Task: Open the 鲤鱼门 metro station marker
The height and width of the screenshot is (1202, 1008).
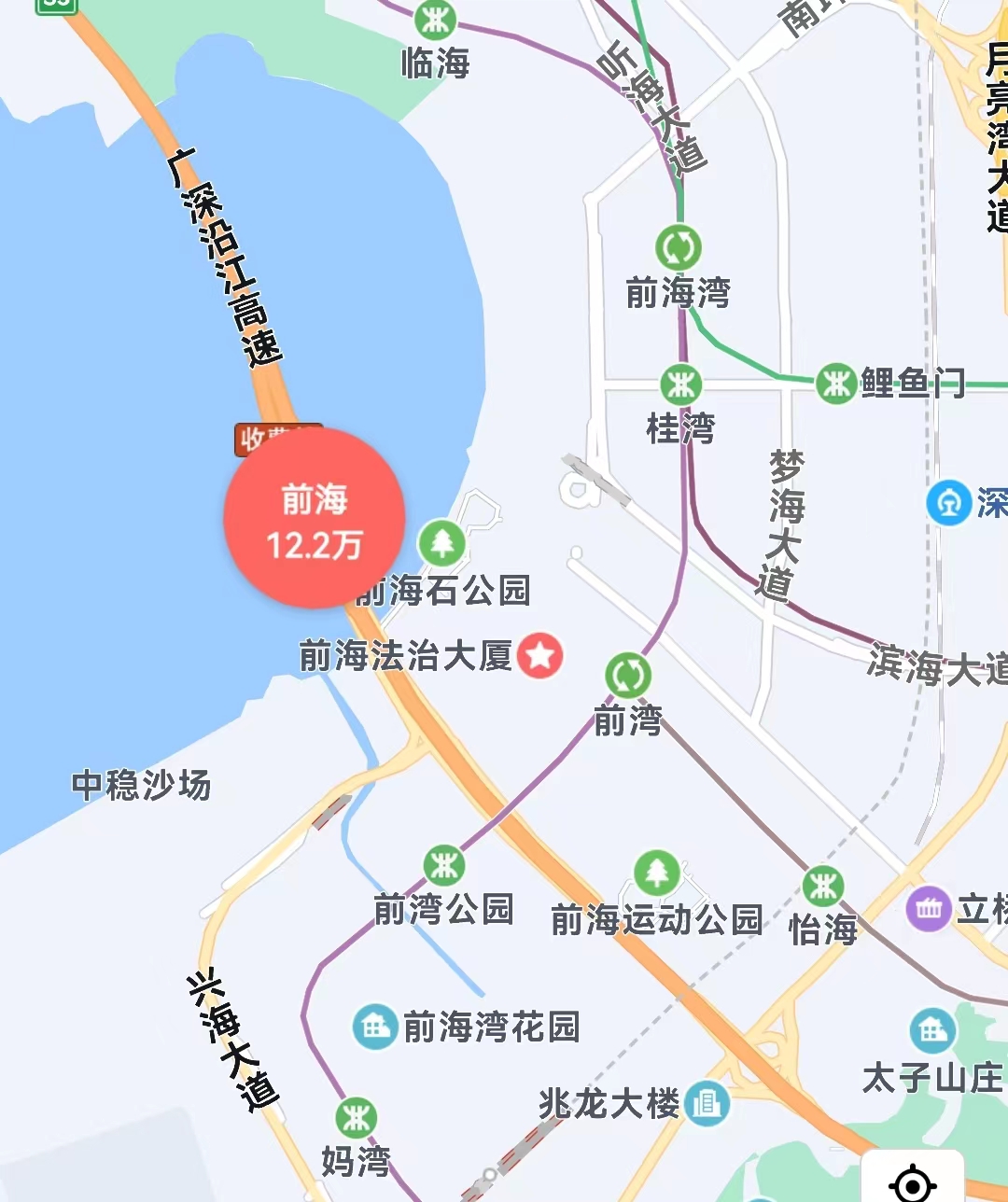Action: [835, 384]
